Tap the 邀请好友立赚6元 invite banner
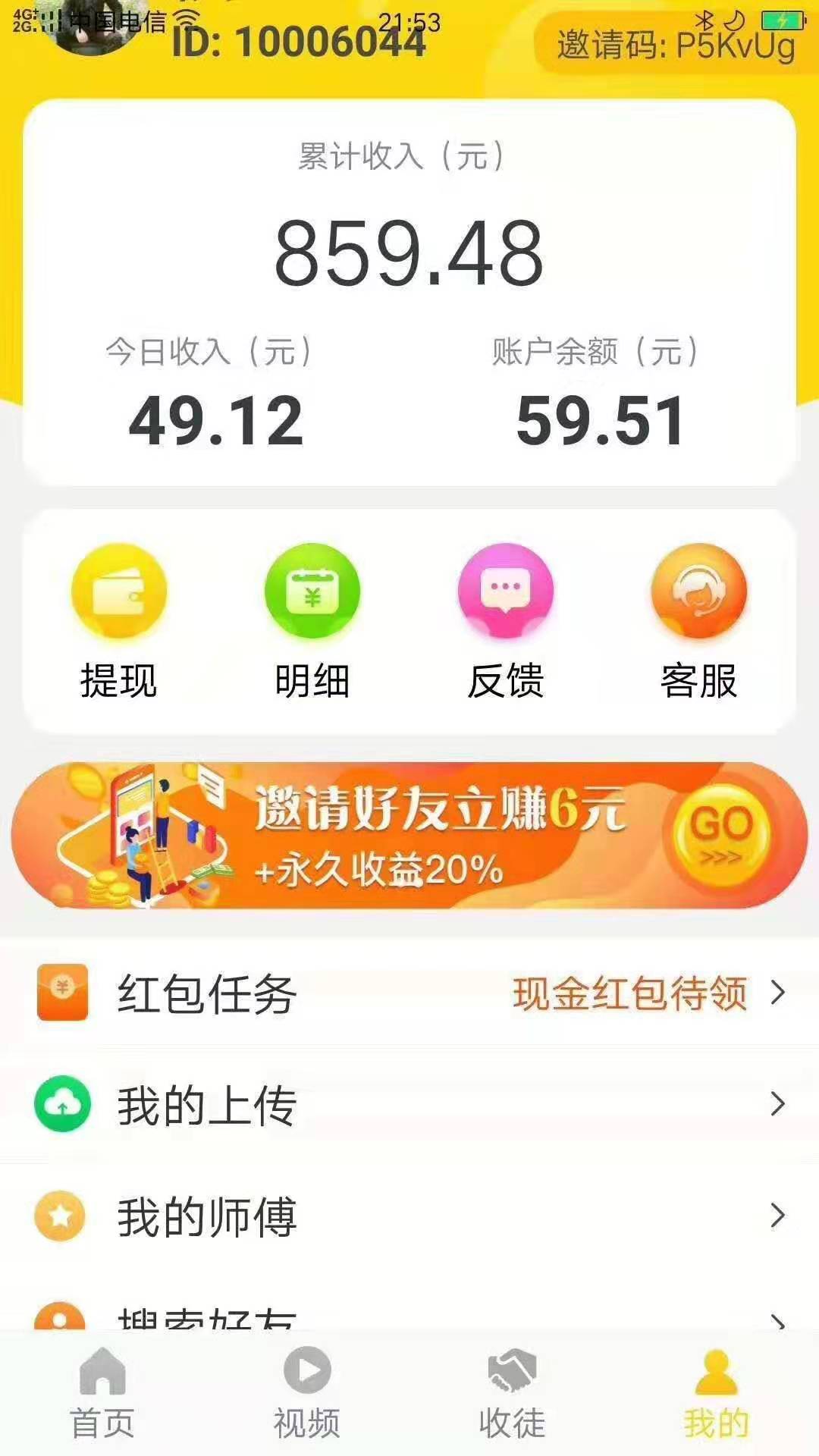 [409, 836]
